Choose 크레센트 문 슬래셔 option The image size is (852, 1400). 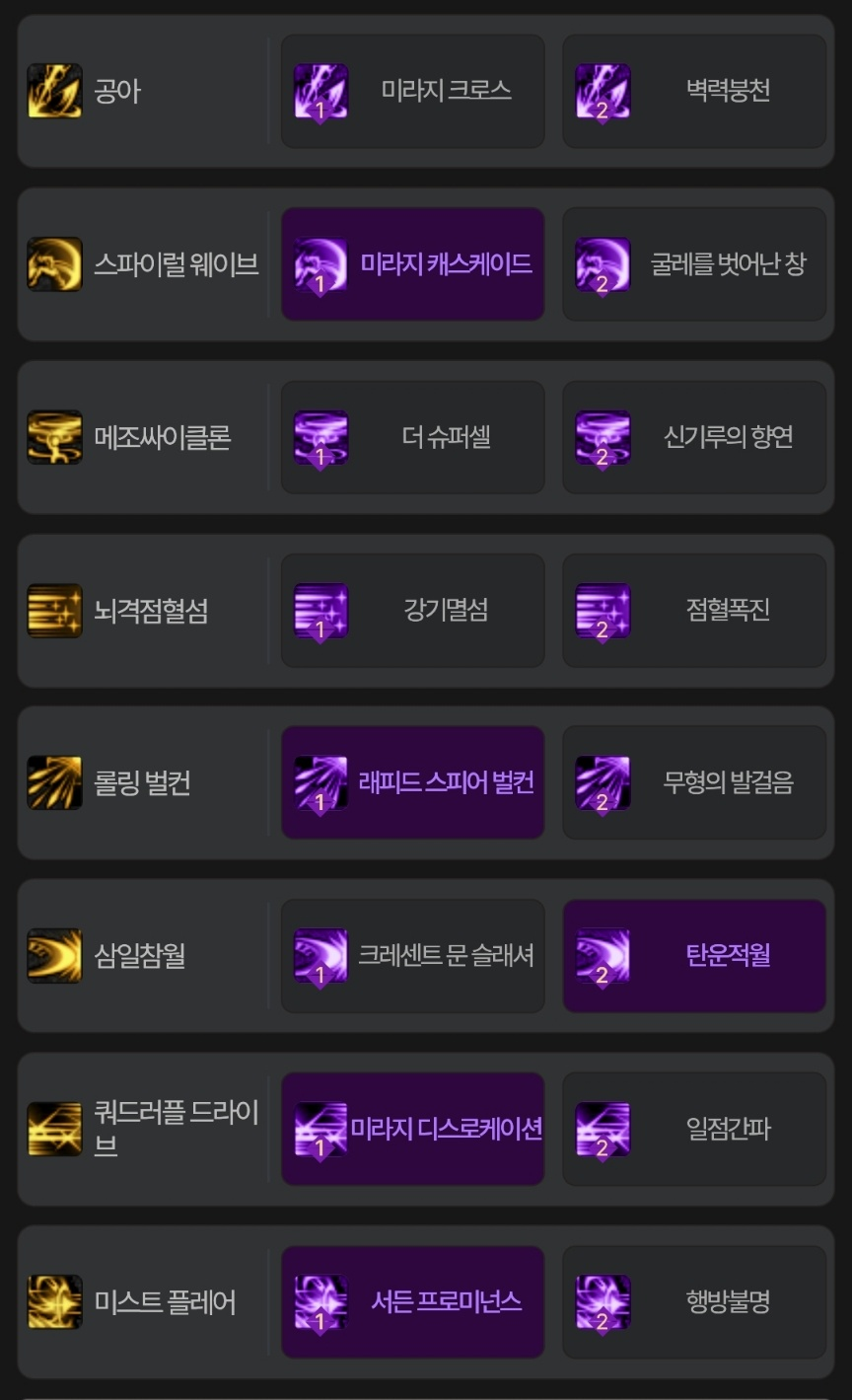pos(412,956)
